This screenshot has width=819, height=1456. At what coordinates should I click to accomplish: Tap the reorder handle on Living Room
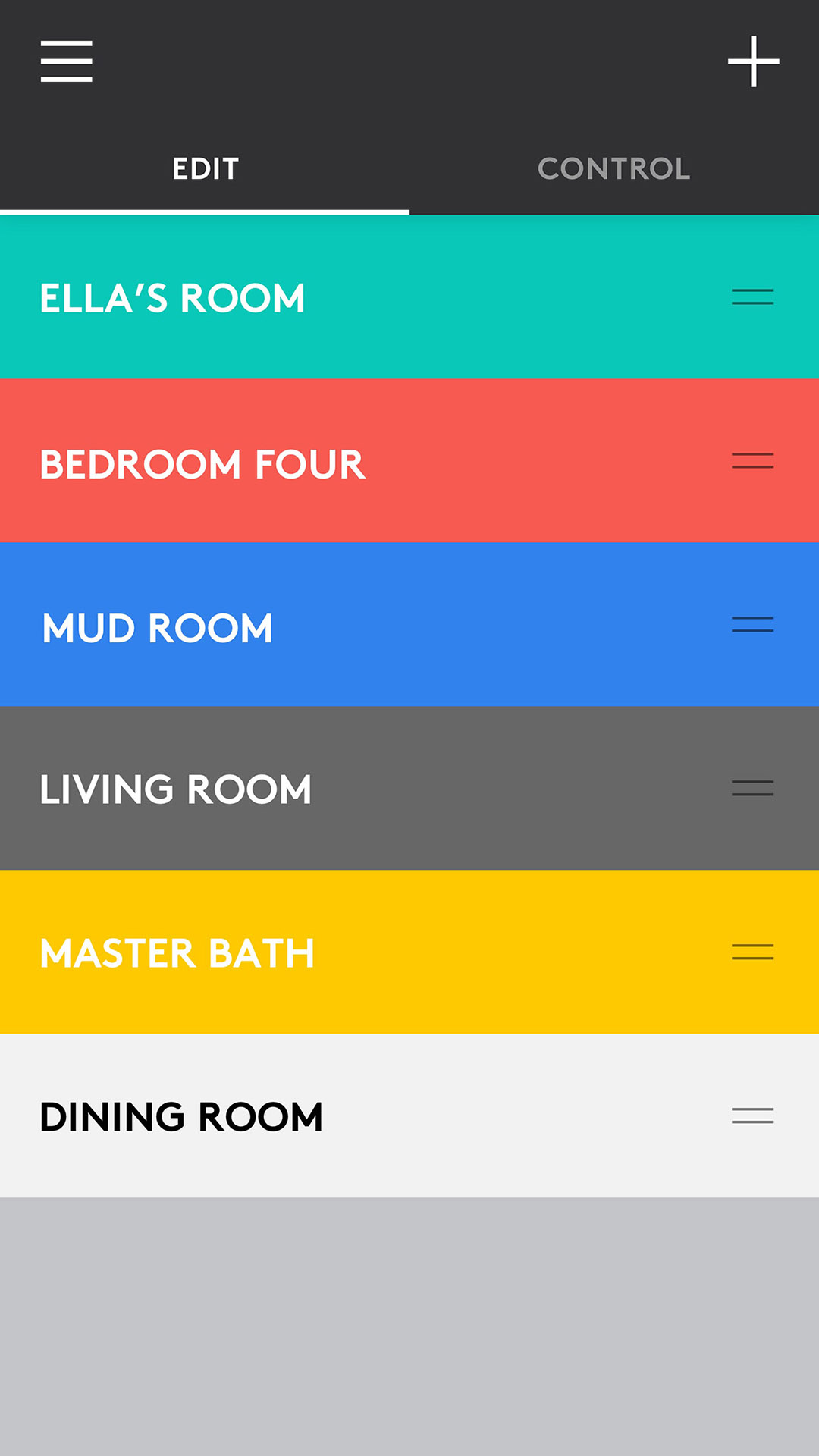click(x=752, y=788)
